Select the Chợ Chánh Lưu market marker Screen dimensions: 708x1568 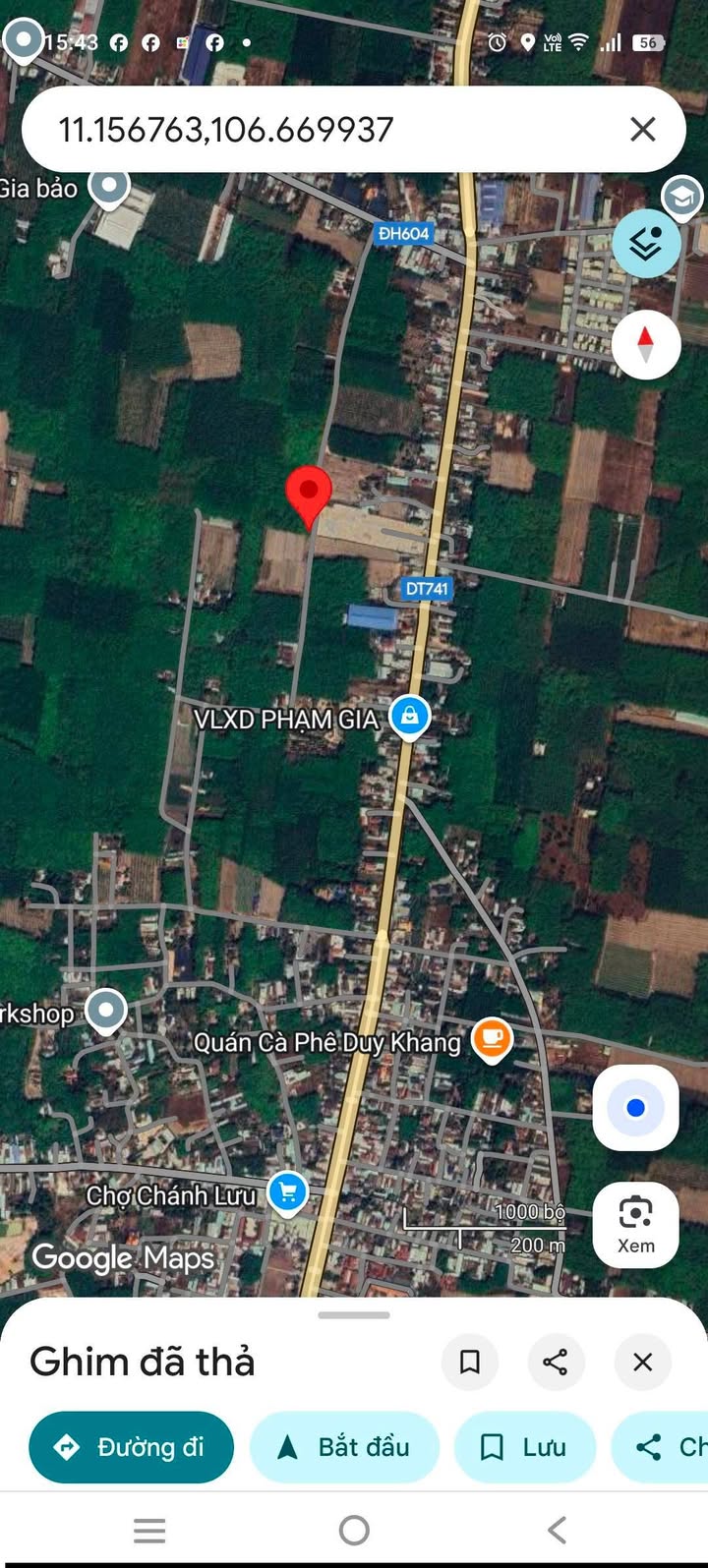pos(287,1193)
